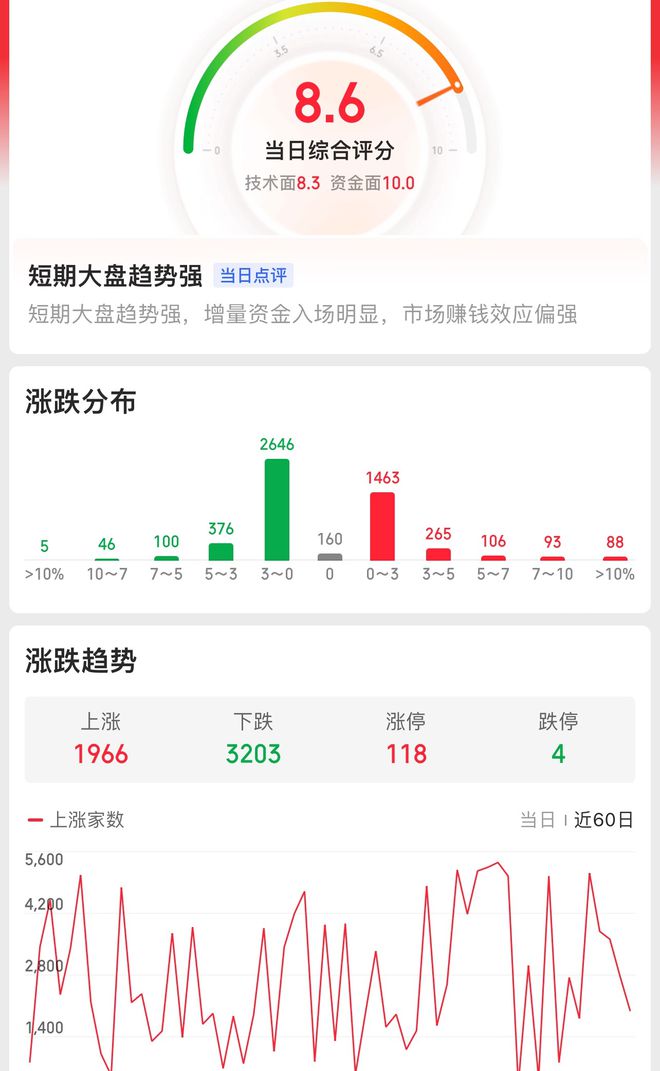Switch chart to 当日 view
The height and width of the screenshot is (1071, 660).
click(x=537, y=820)
